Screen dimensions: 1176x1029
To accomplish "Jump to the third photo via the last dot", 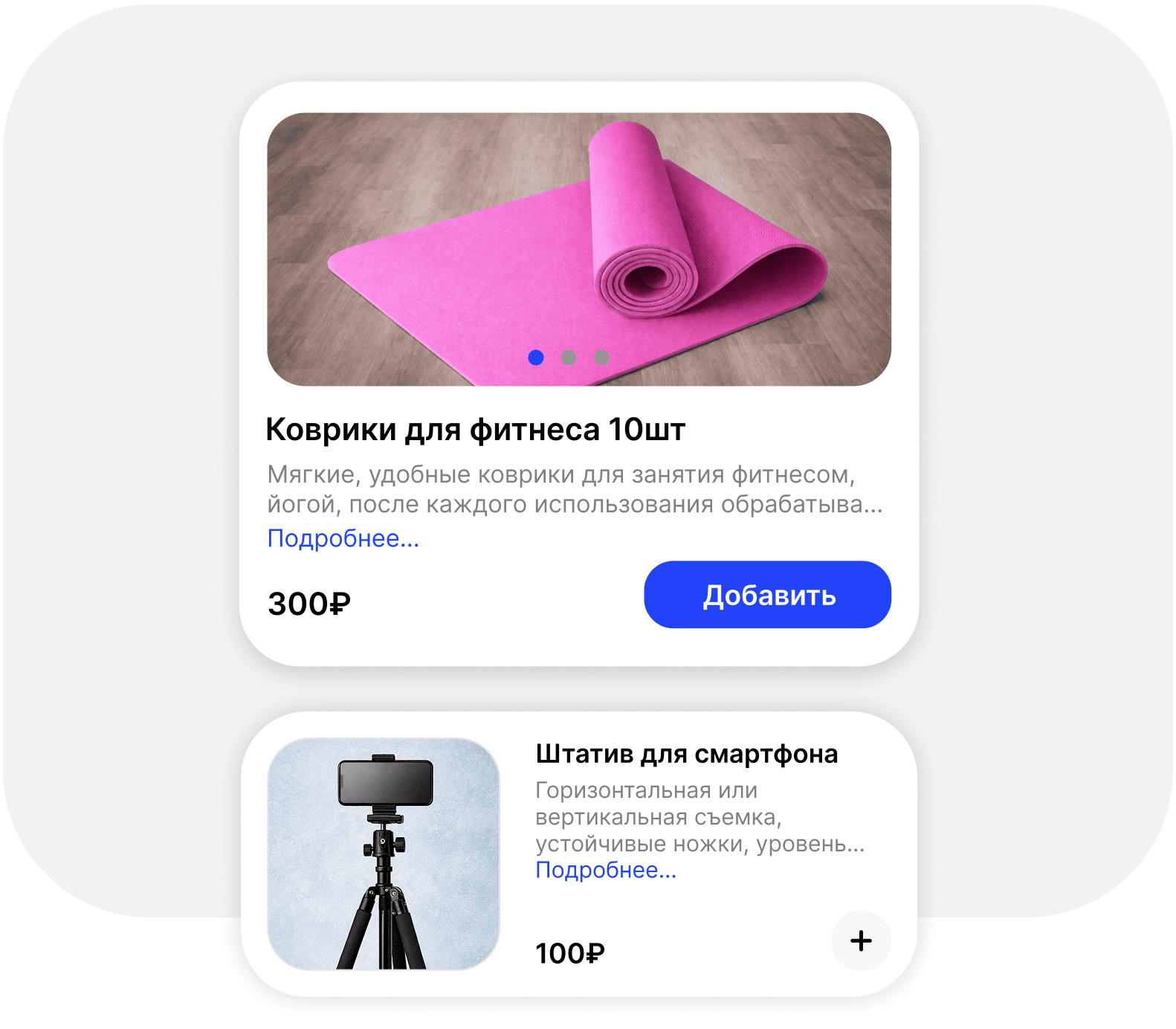I will pyautogui.click(x=601, y=358).
